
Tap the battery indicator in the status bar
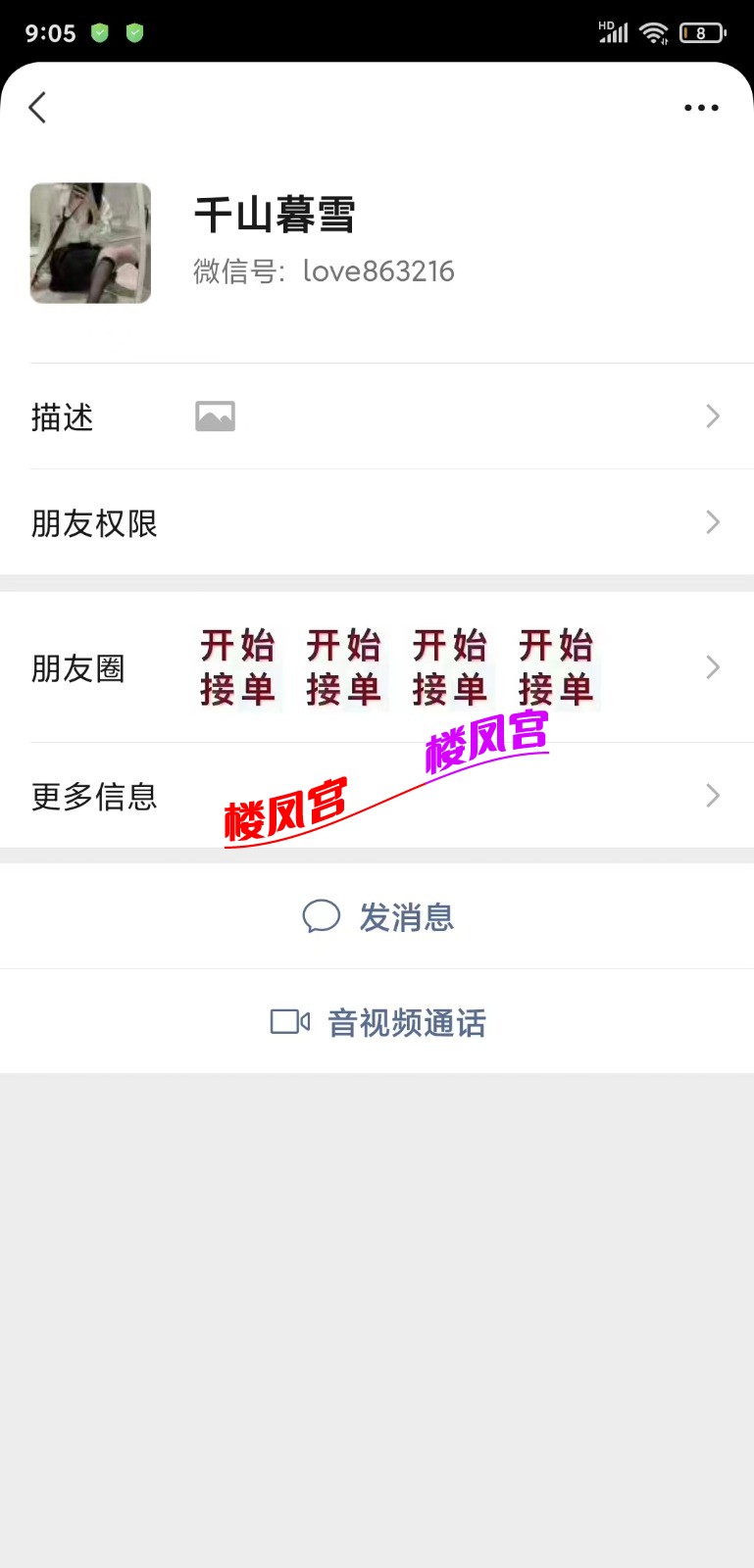698,32
